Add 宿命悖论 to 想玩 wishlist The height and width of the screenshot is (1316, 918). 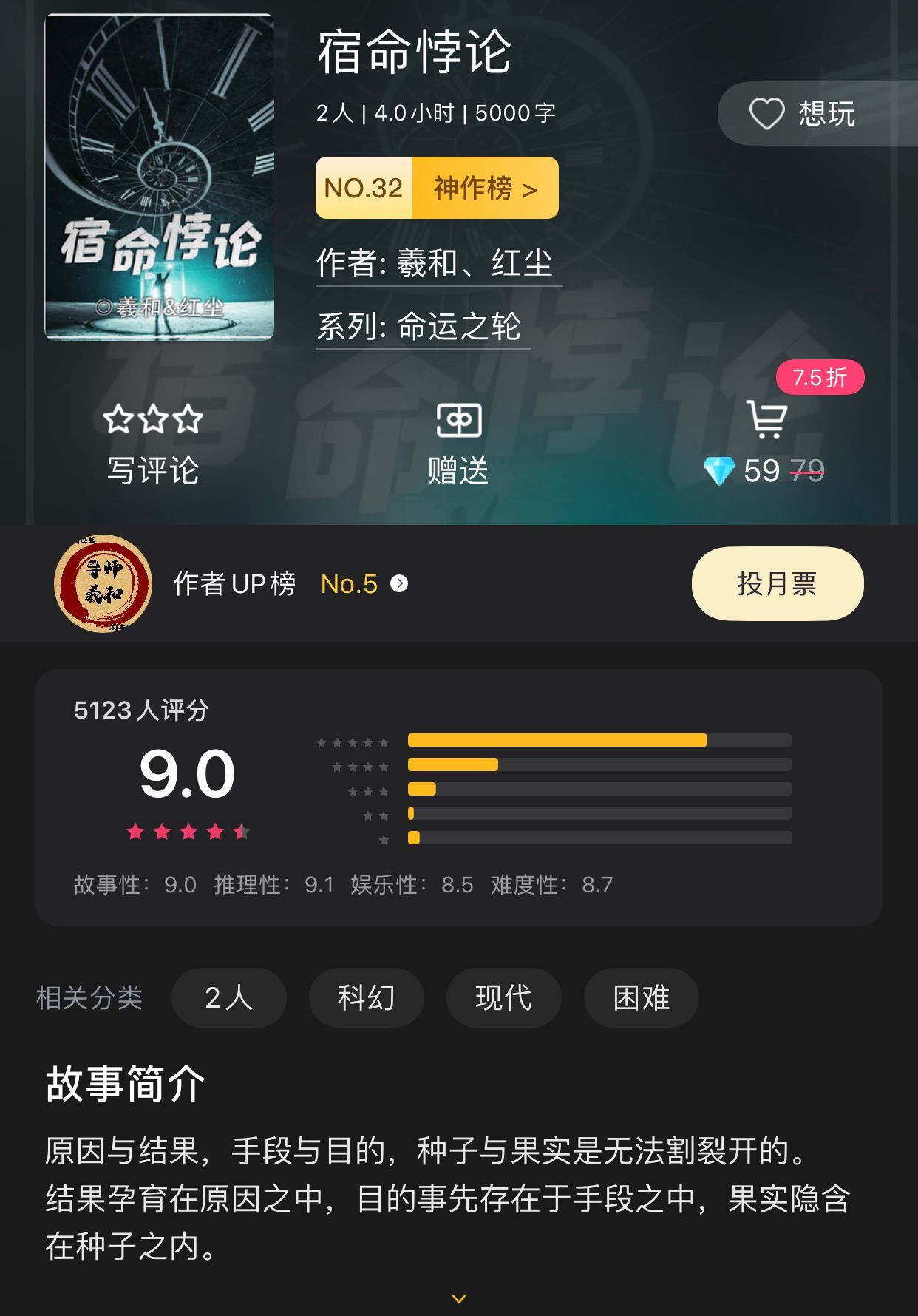(802, 114)
